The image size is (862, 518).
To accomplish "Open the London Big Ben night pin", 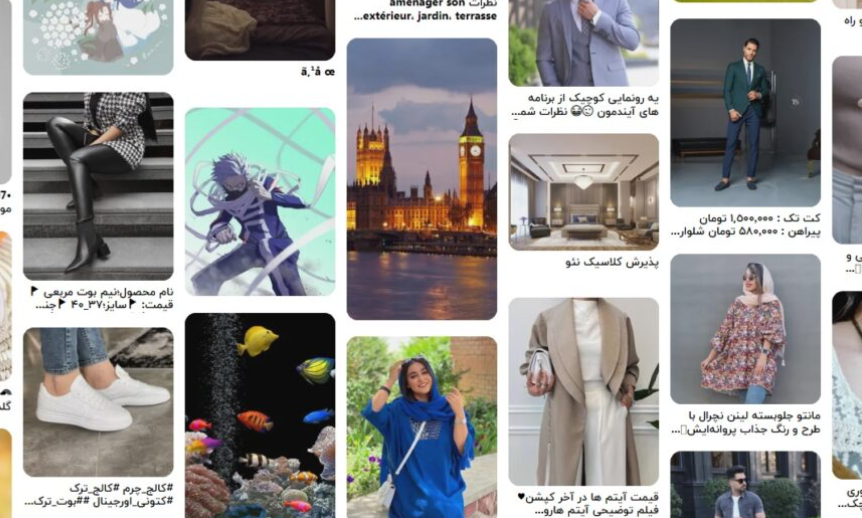I will point(421,178).
